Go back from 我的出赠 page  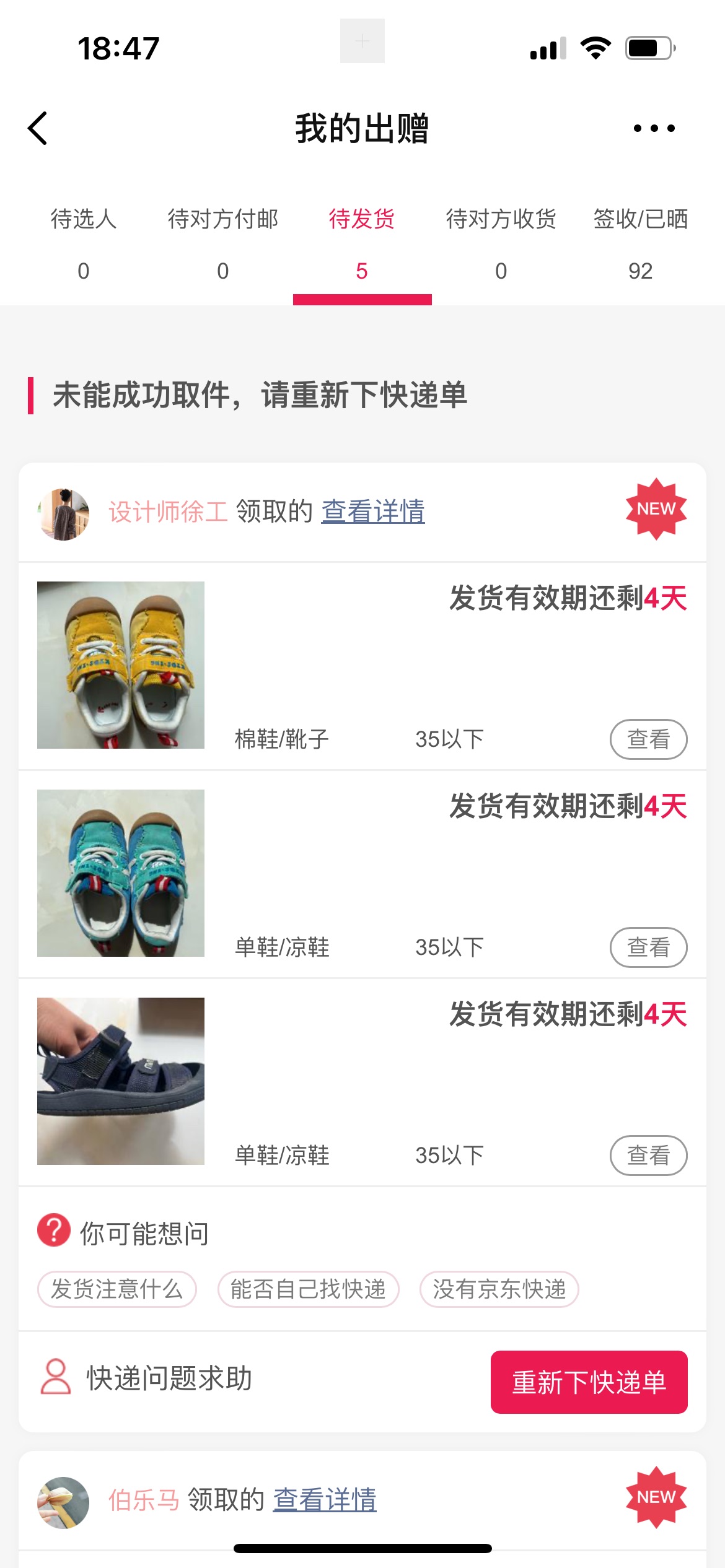coord(38,128)
